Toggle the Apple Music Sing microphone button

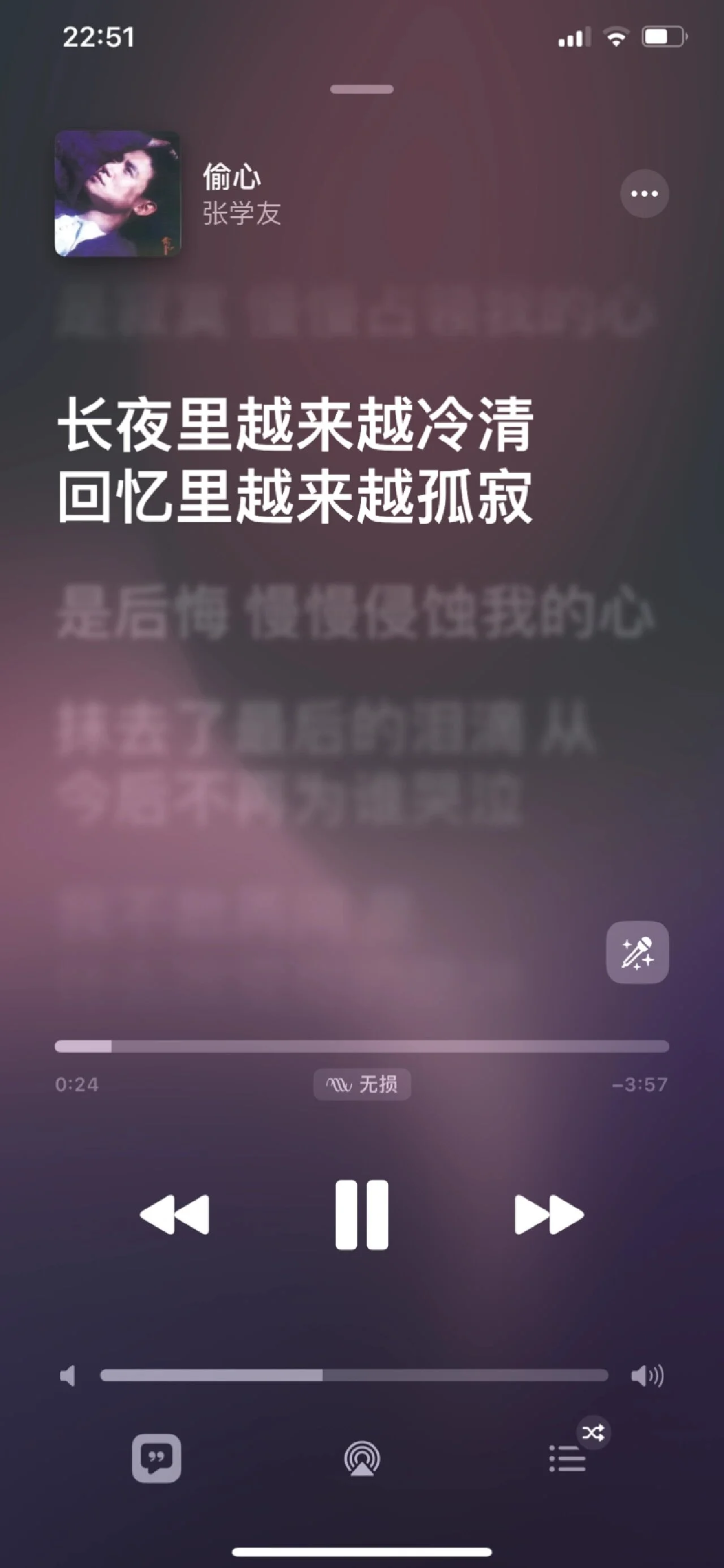click(x=637, y=952)
